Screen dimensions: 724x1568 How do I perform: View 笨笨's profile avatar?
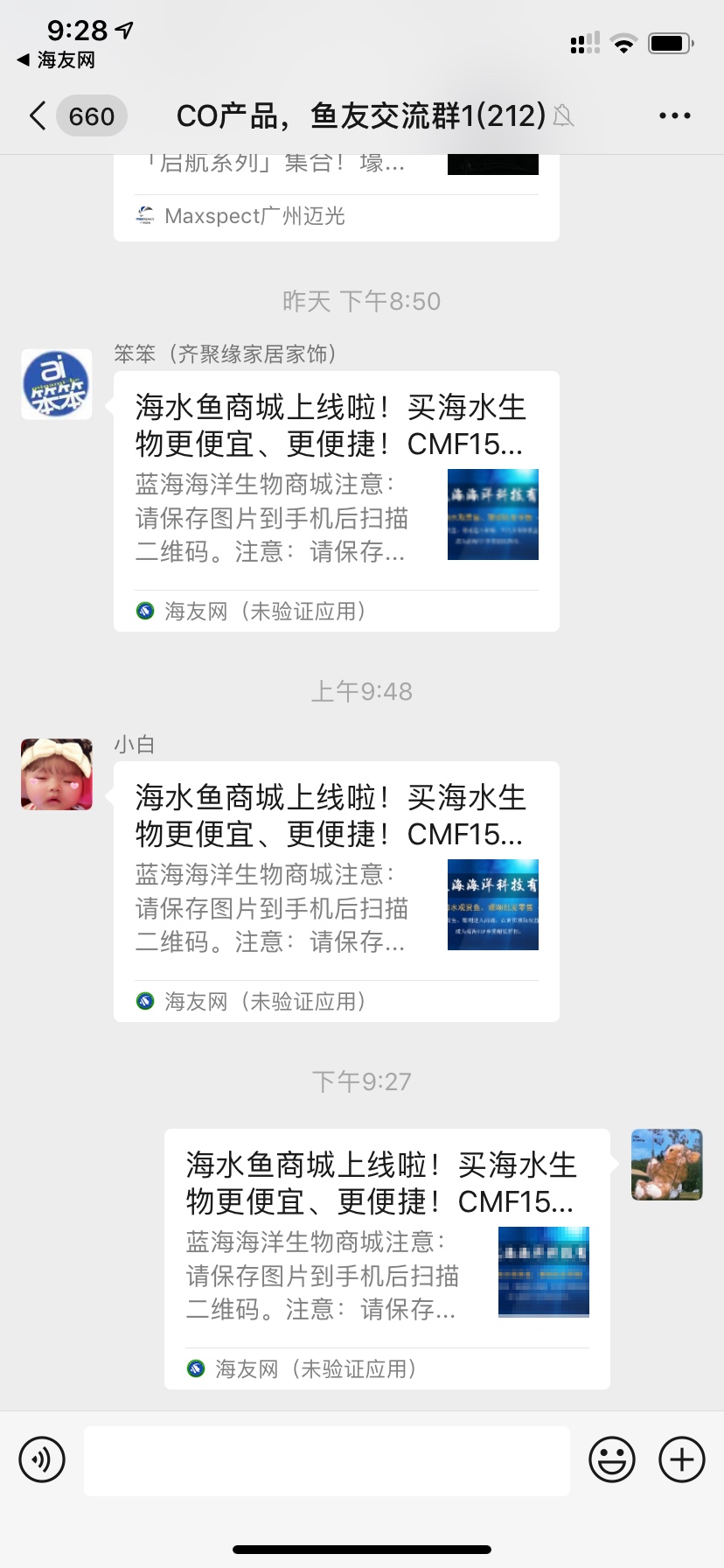coord(57,384)
